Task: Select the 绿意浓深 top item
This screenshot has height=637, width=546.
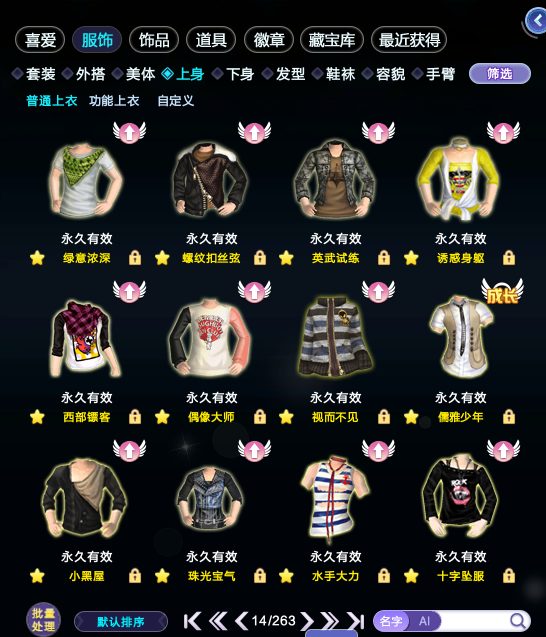Action: (x=86, y=181)
